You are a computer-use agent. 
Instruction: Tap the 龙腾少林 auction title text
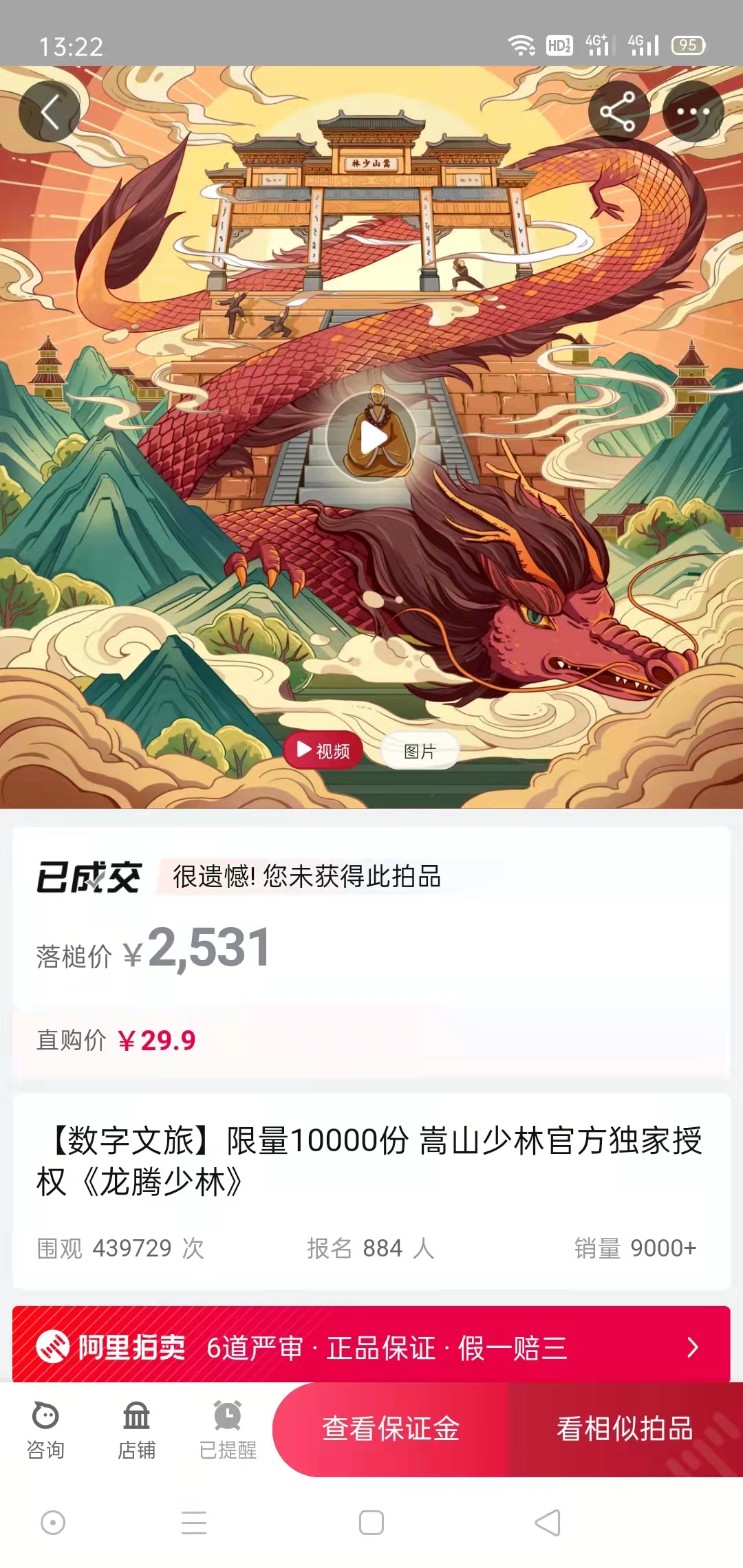pyautogui.click(x=371, y=1155)
